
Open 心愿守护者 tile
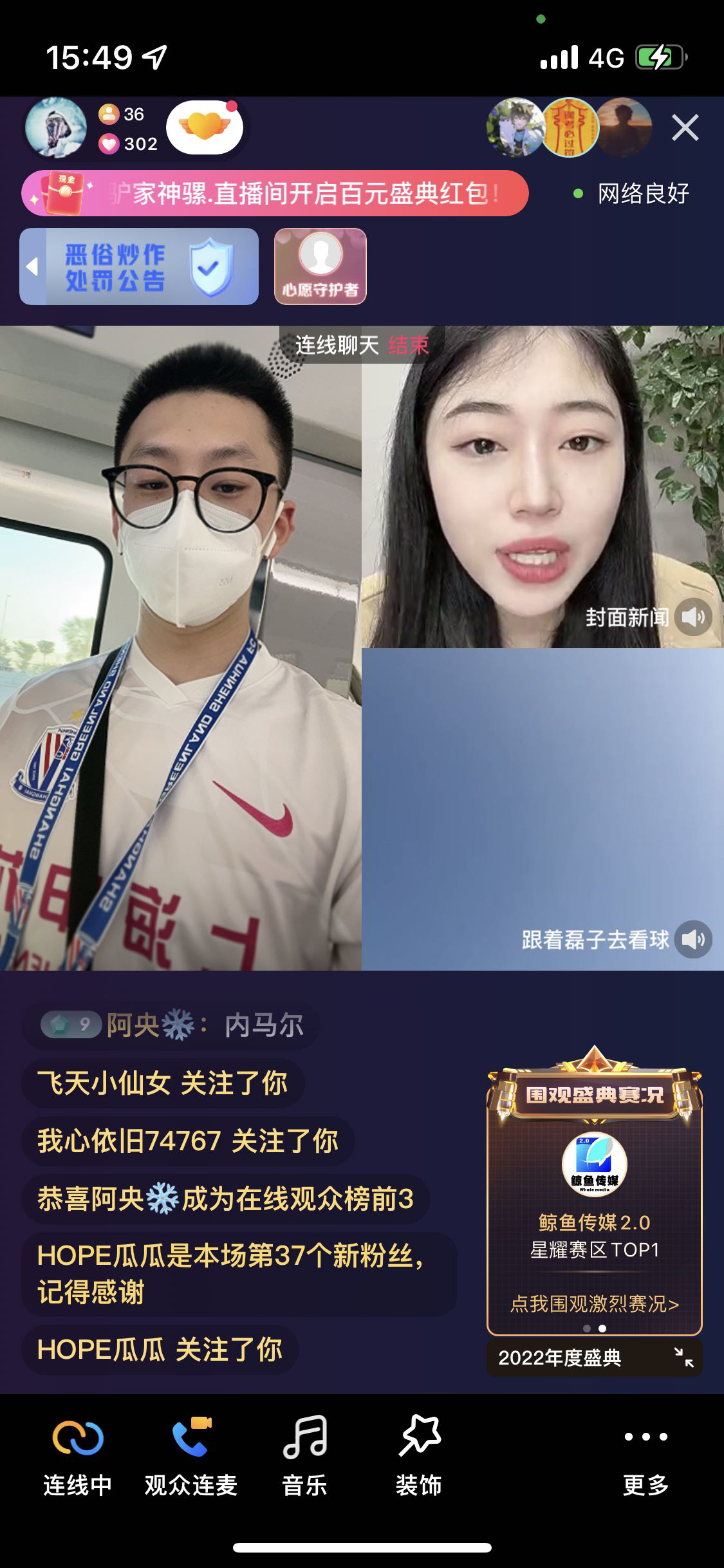point(320,266)
